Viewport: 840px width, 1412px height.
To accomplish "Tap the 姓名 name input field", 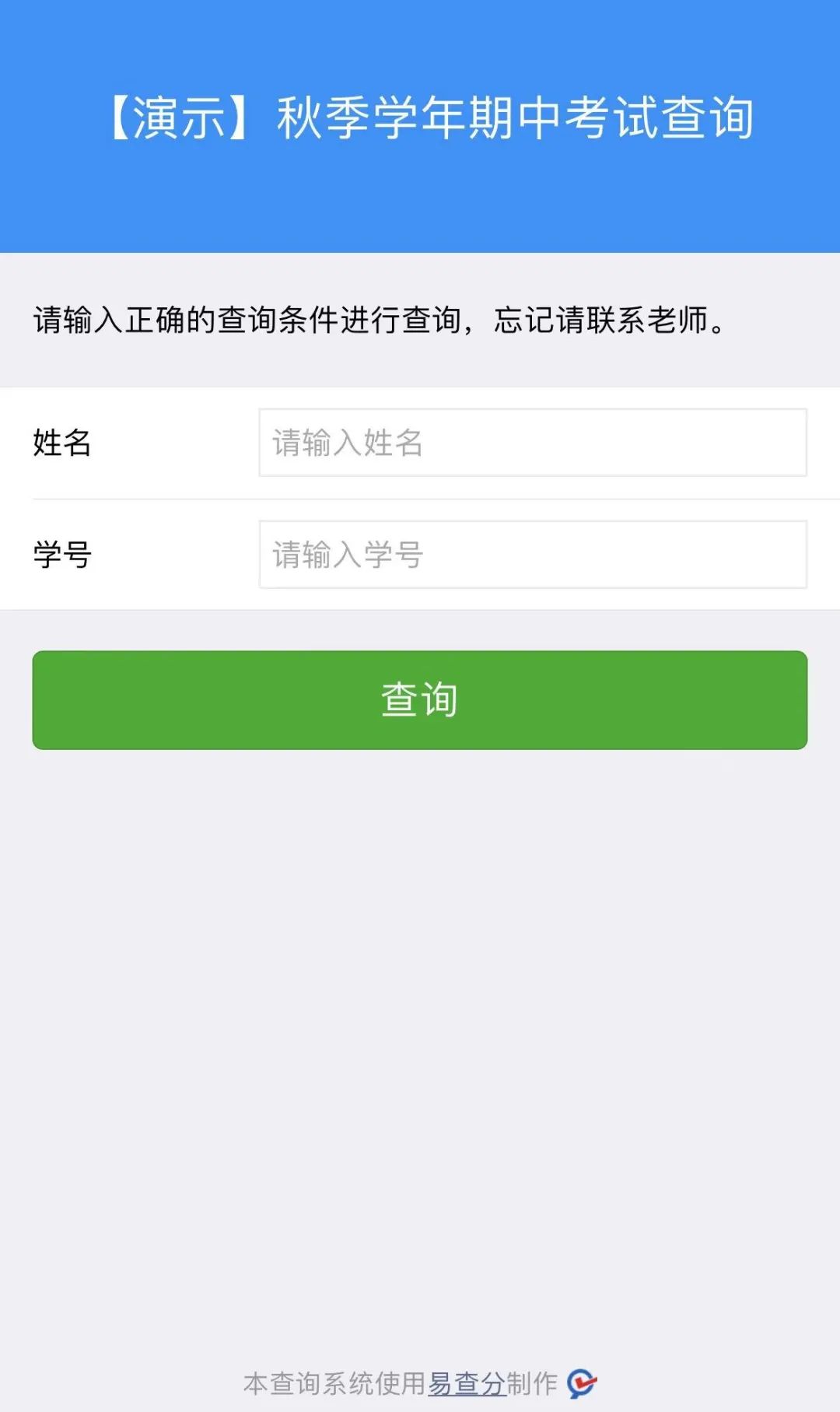I will point(533,443).
